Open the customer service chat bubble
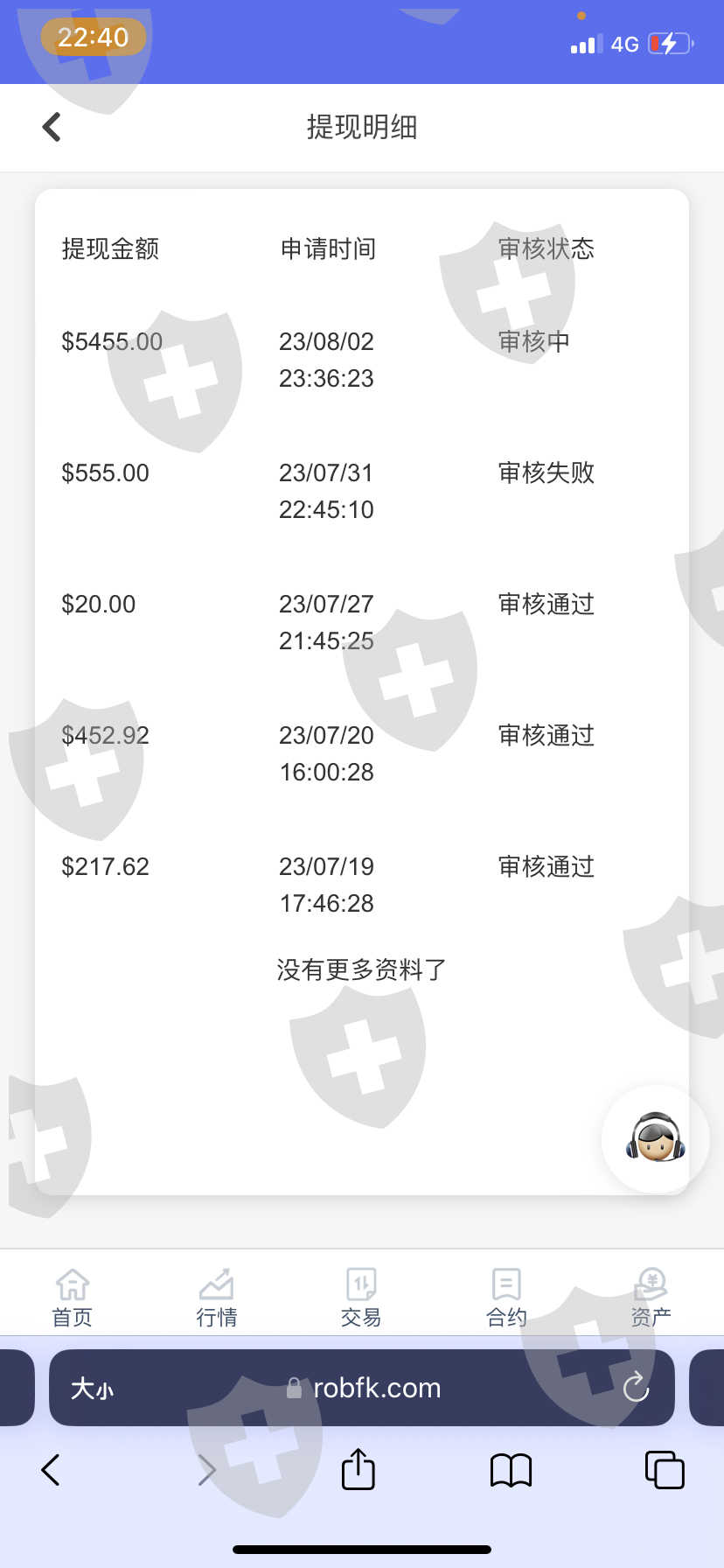724x1568 pixels. pos(655,1138)
